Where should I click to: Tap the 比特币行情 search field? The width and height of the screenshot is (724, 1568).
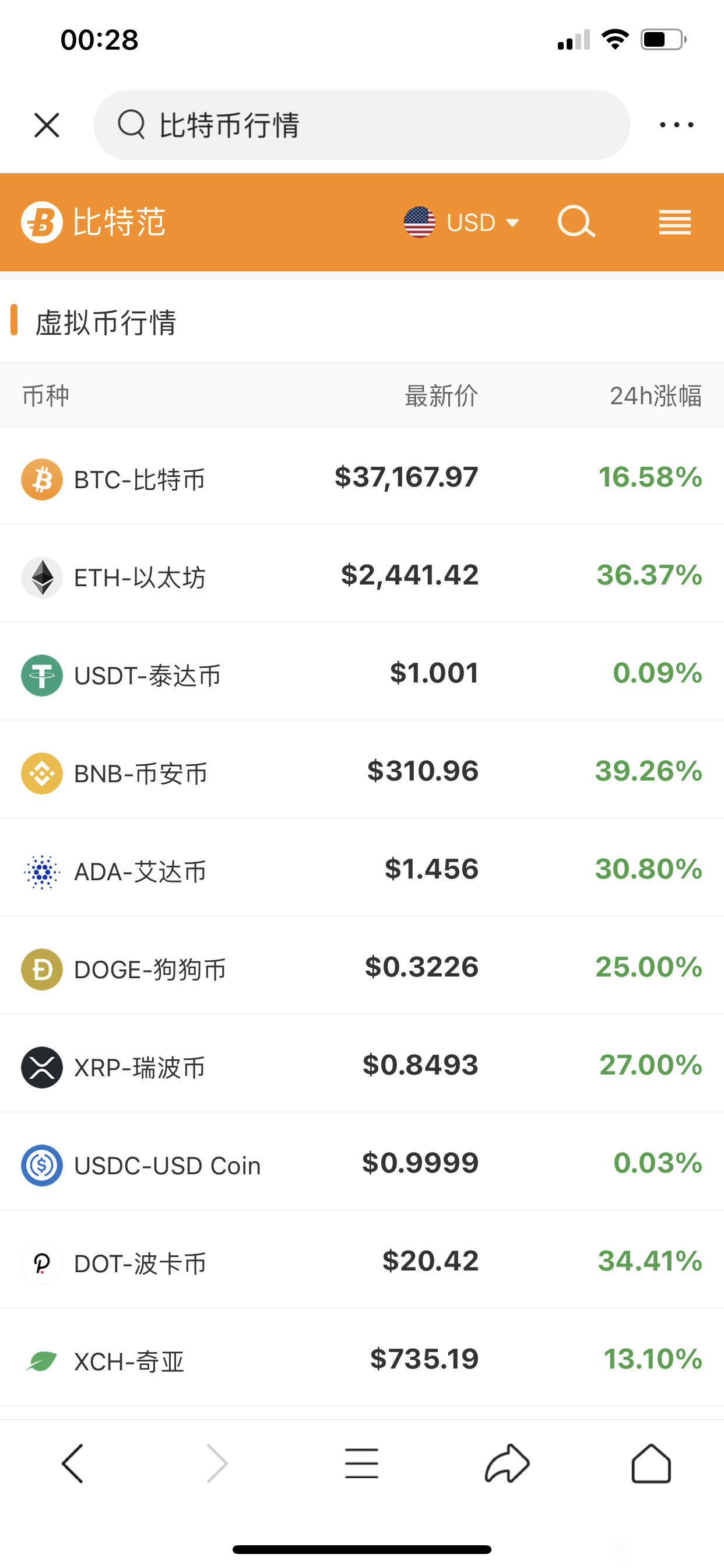pos(361,125)
